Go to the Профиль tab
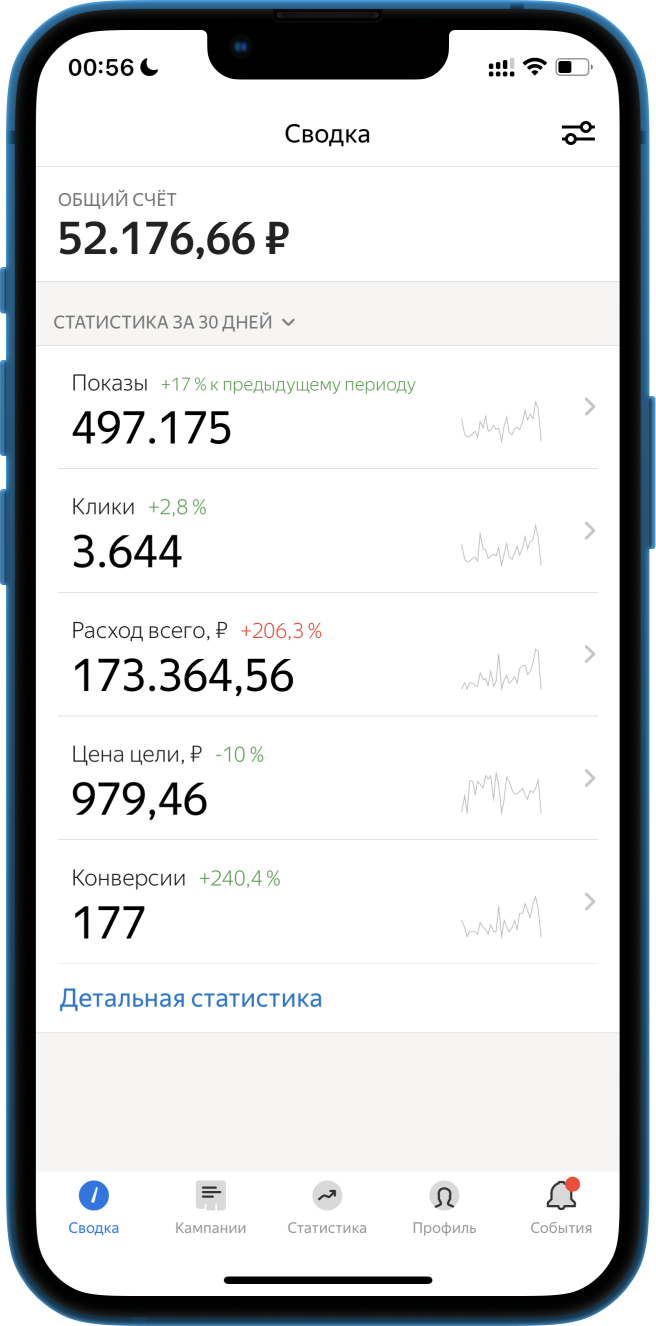 pos(444,1206)
